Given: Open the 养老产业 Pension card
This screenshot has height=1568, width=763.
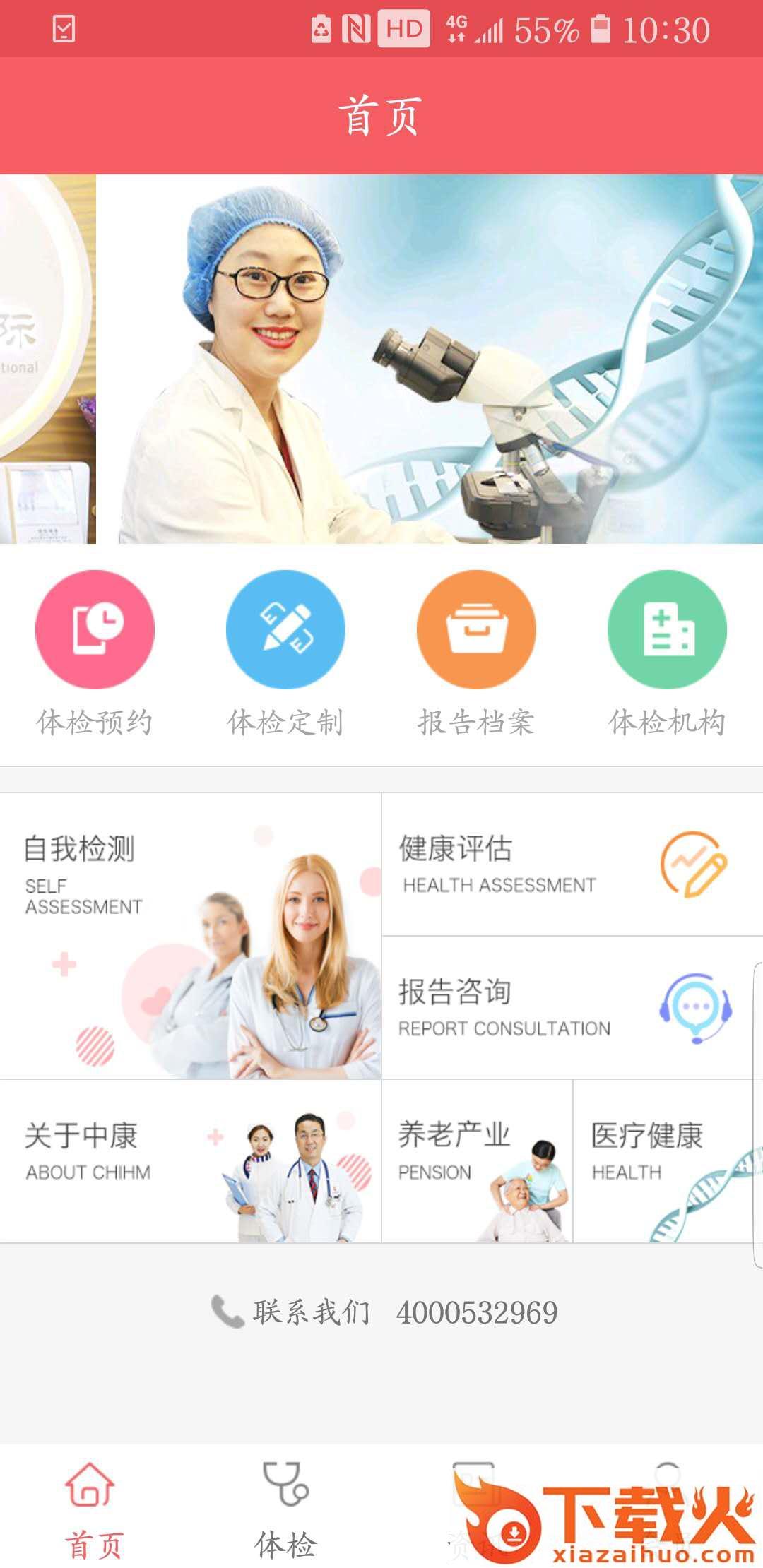Looking at the screenshot, I should coord(477,1161).
